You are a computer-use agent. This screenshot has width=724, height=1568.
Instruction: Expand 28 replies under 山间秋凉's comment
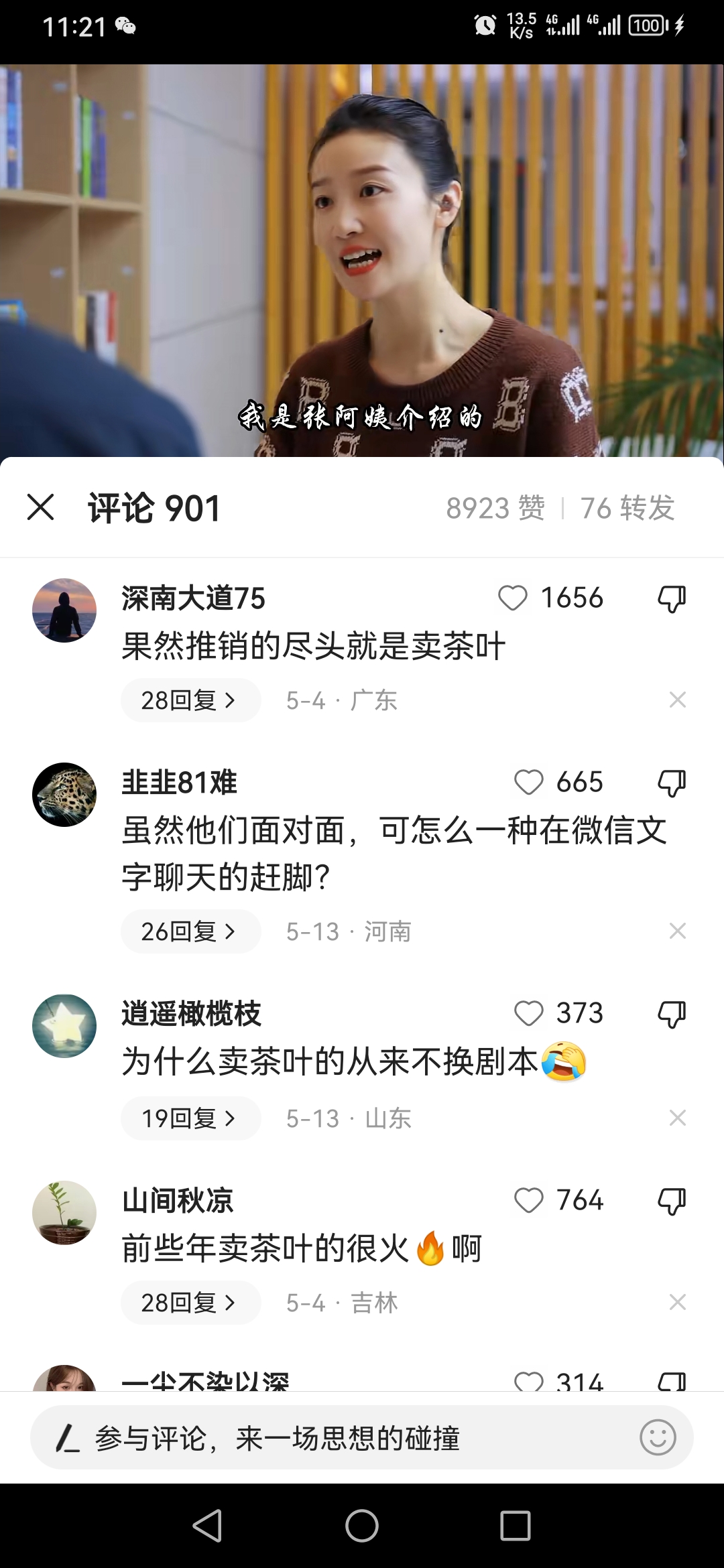(190, 1303)
